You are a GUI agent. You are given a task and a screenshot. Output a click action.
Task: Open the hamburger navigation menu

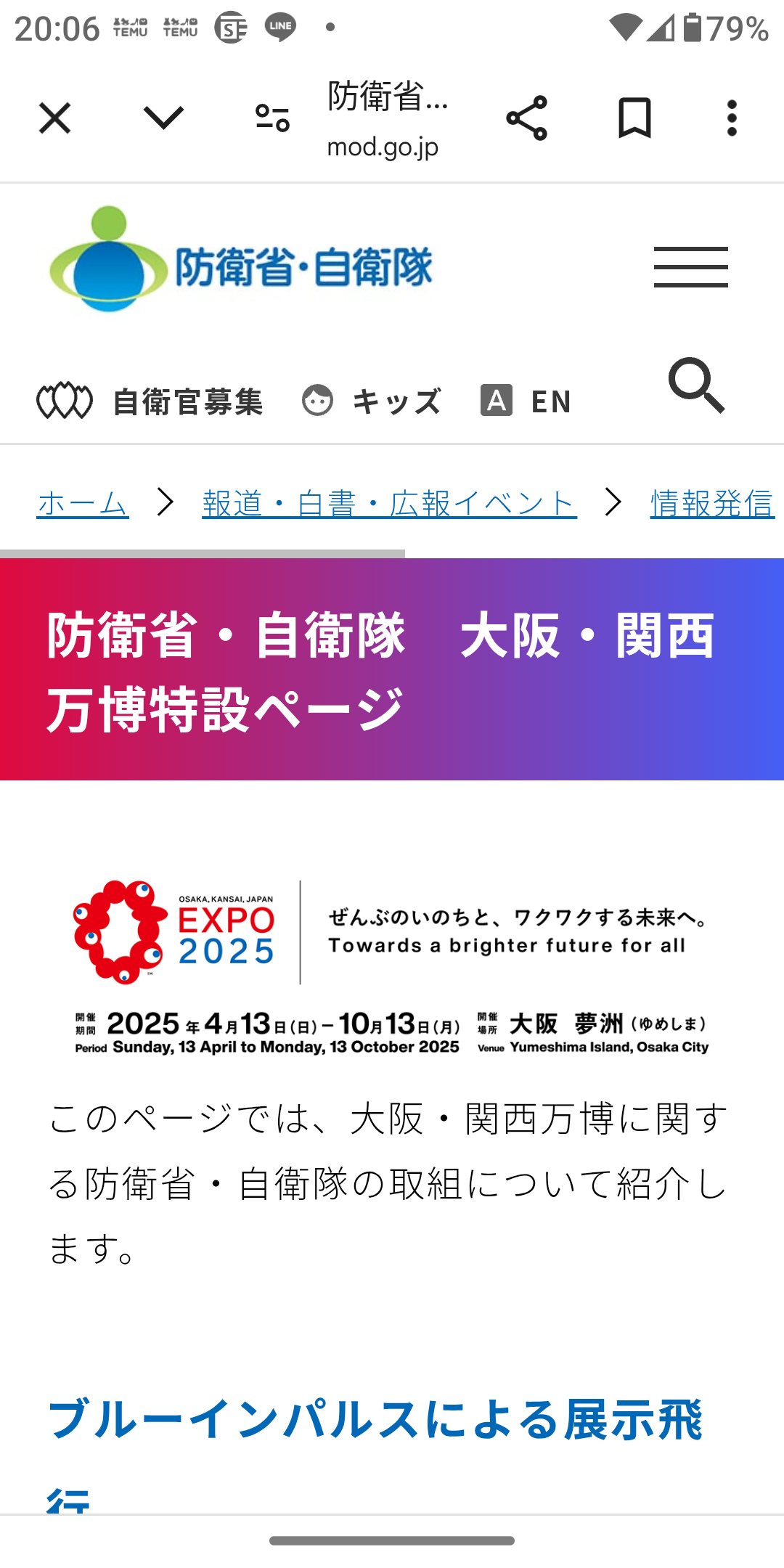click(x=690, y=267)
